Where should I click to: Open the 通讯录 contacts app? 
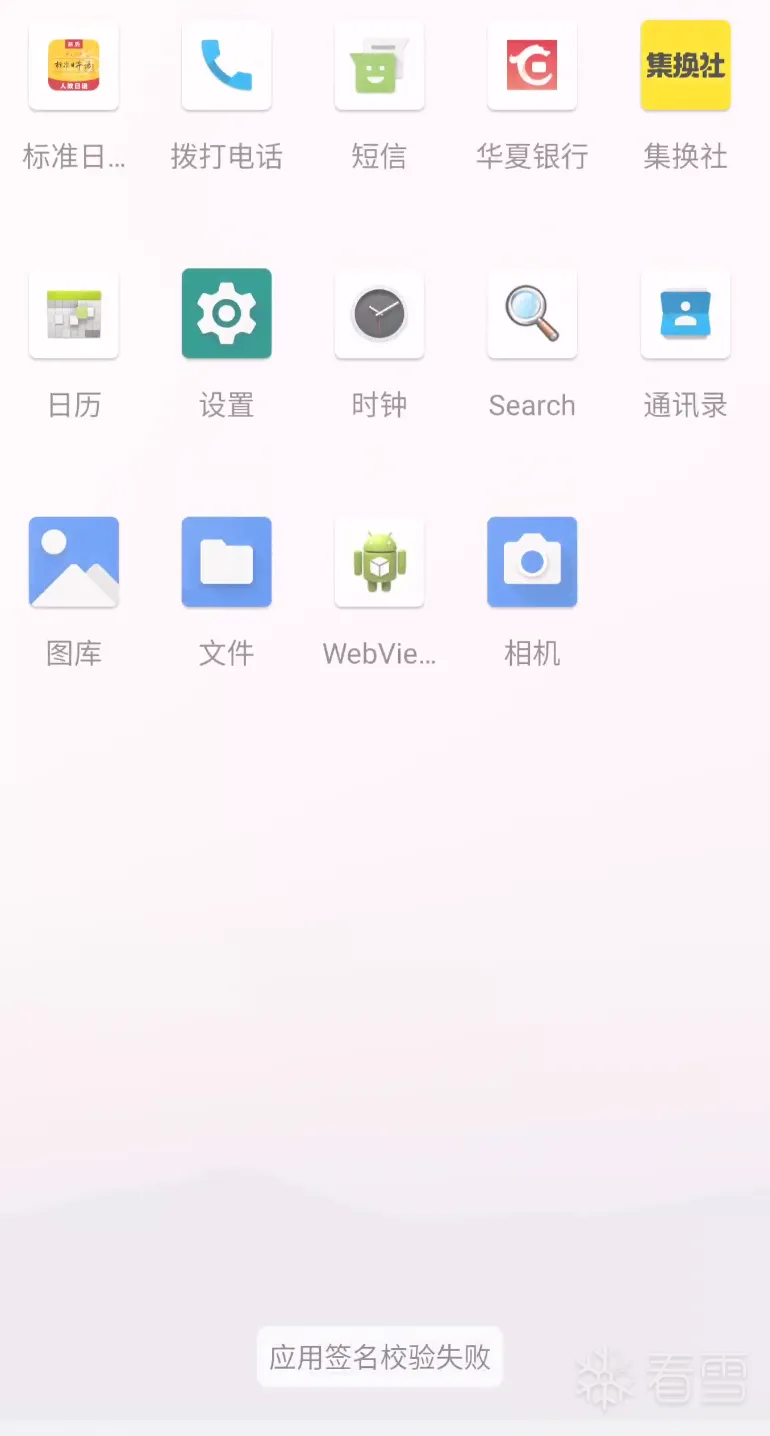pos(685,314)
